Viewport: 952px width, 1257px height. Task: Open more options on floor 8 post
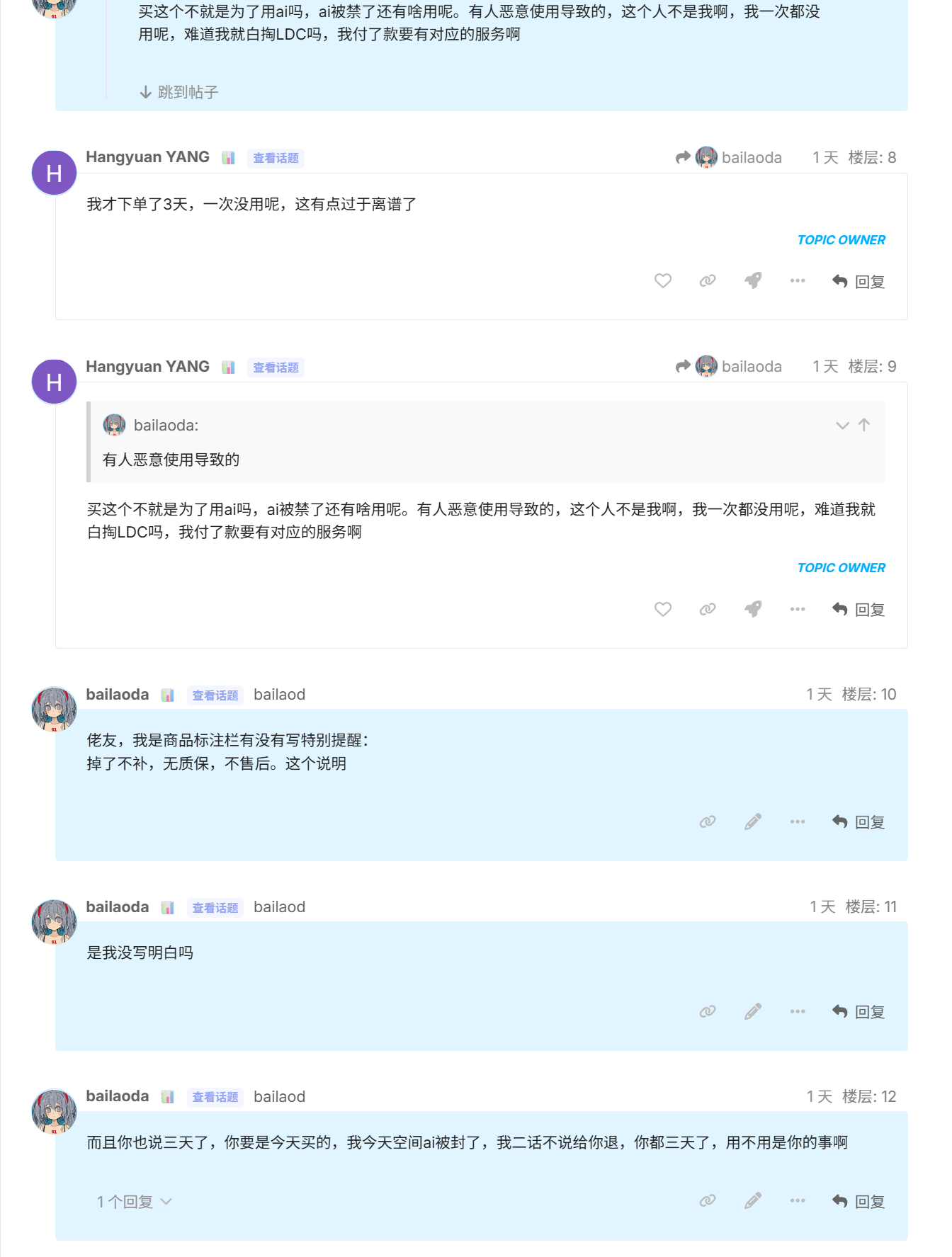[x=798, y=281]
